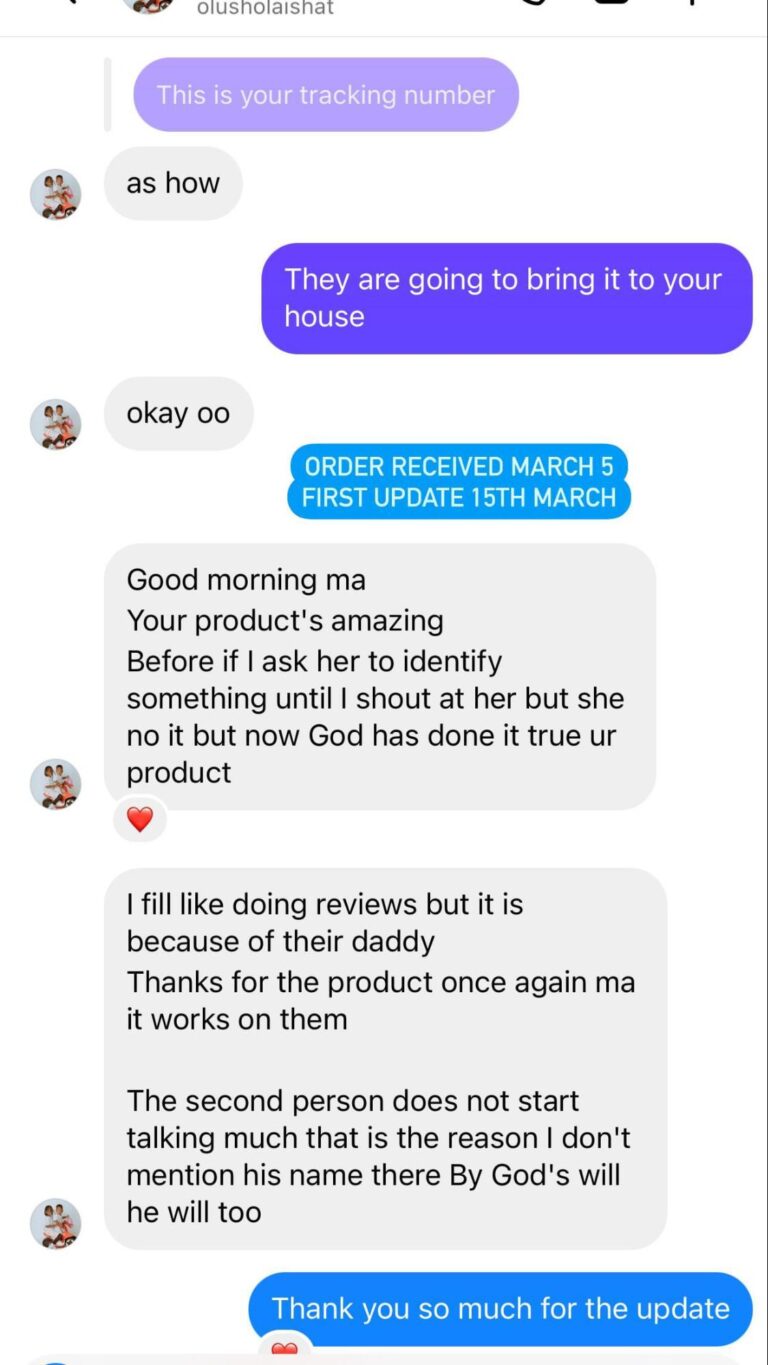Screen dimensions: 768x1365
Task: Tap the avatar next to "okay oo"
Action: pyautogui.click(x=56, y=424)
